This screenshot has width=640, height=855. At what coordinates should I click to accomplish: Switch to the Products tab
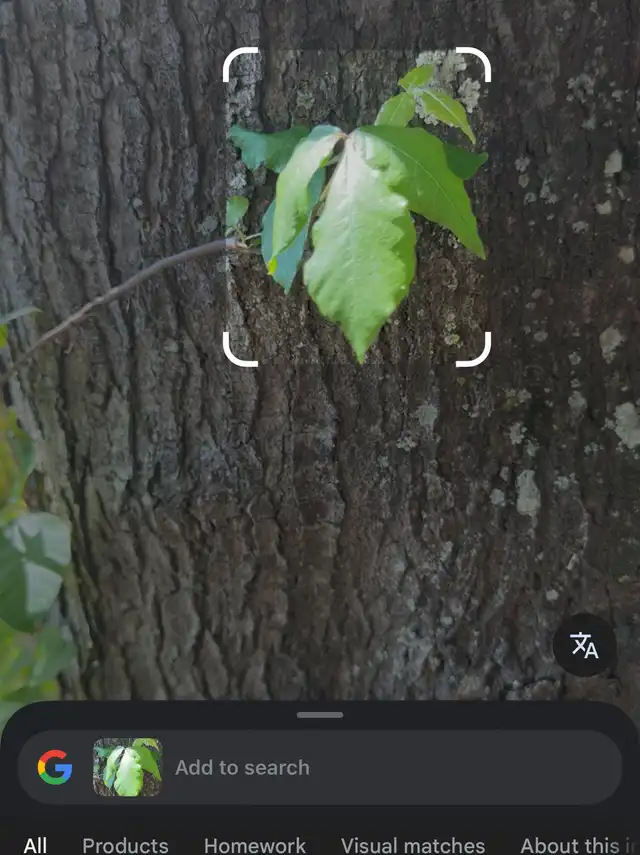[x=125, y=845]
